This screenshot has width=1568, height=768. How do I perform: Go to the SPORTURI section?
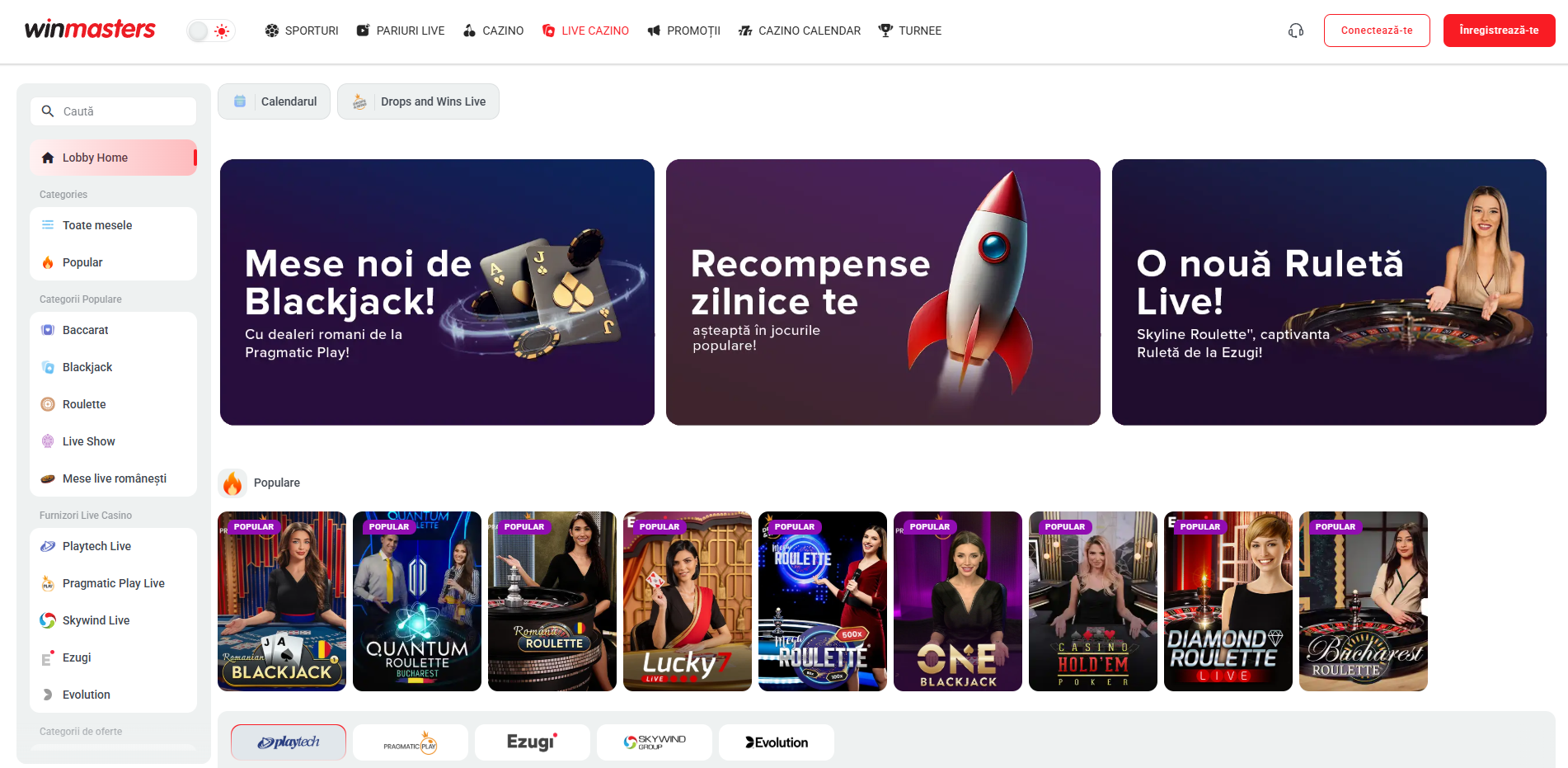pos(302,31)
